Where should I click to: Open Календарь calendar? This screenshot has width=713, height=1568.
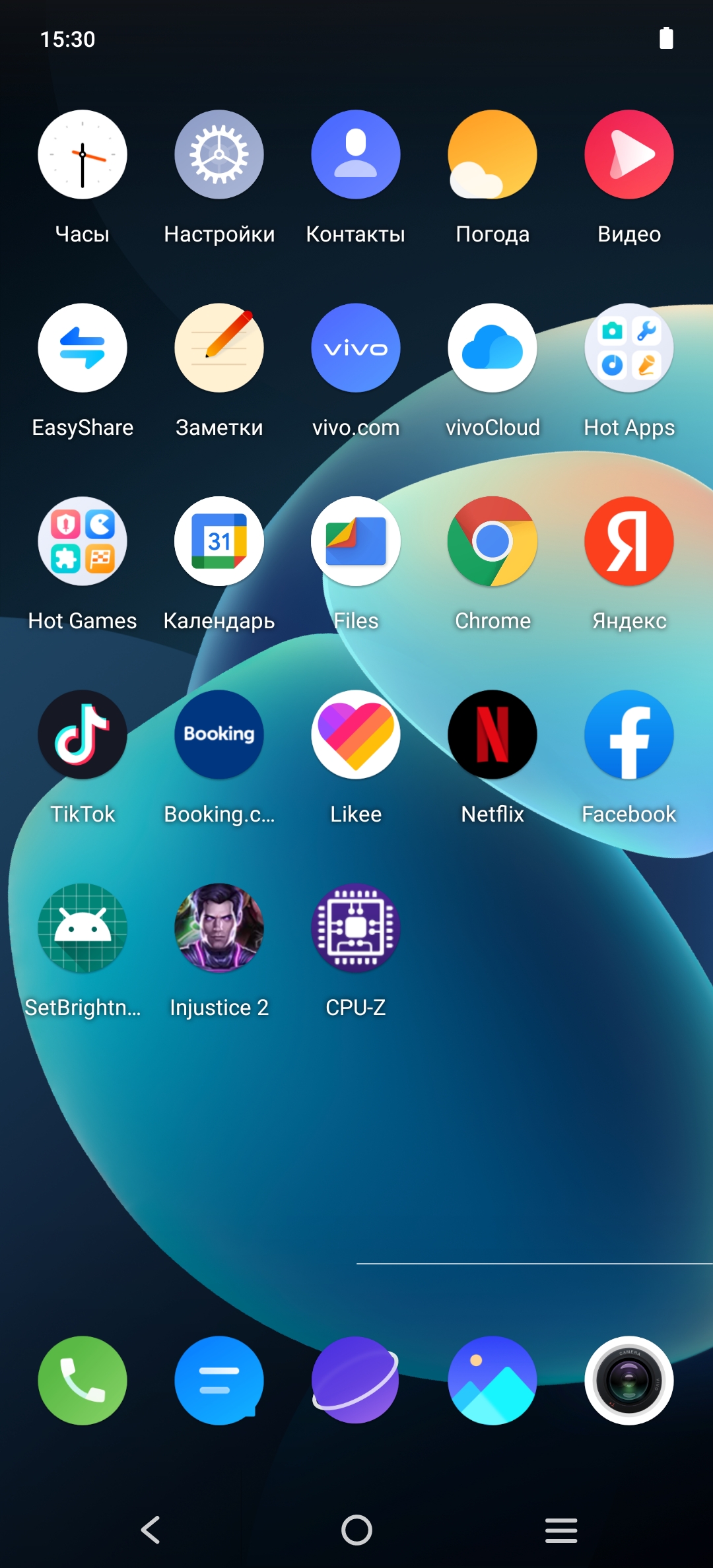[x=219, y=542]
